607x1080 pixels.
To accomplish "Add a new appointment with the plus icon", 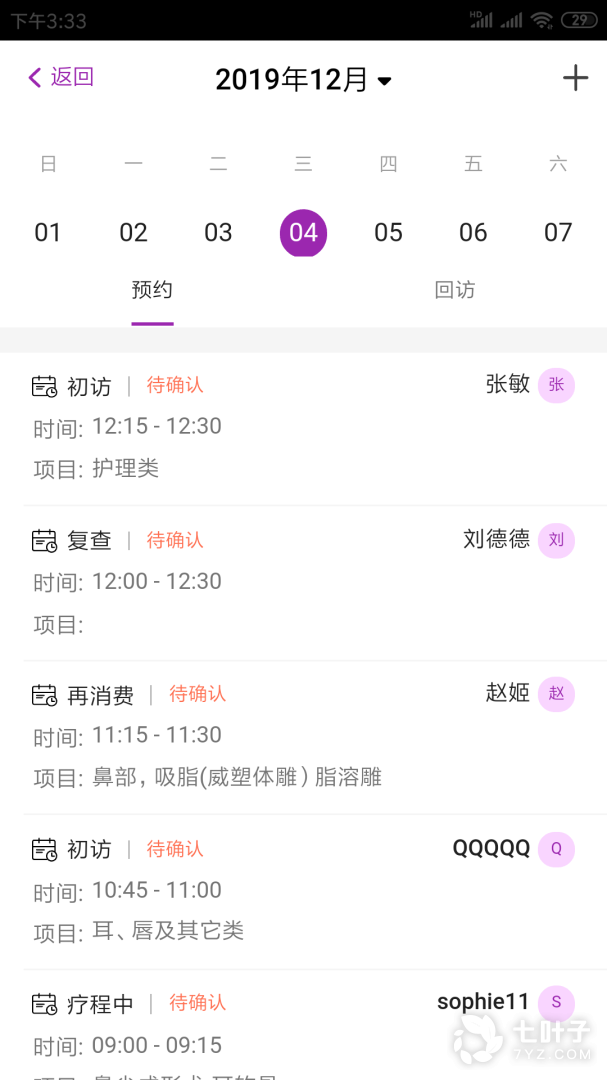I will pyautogui.click(x=575, y=78).
